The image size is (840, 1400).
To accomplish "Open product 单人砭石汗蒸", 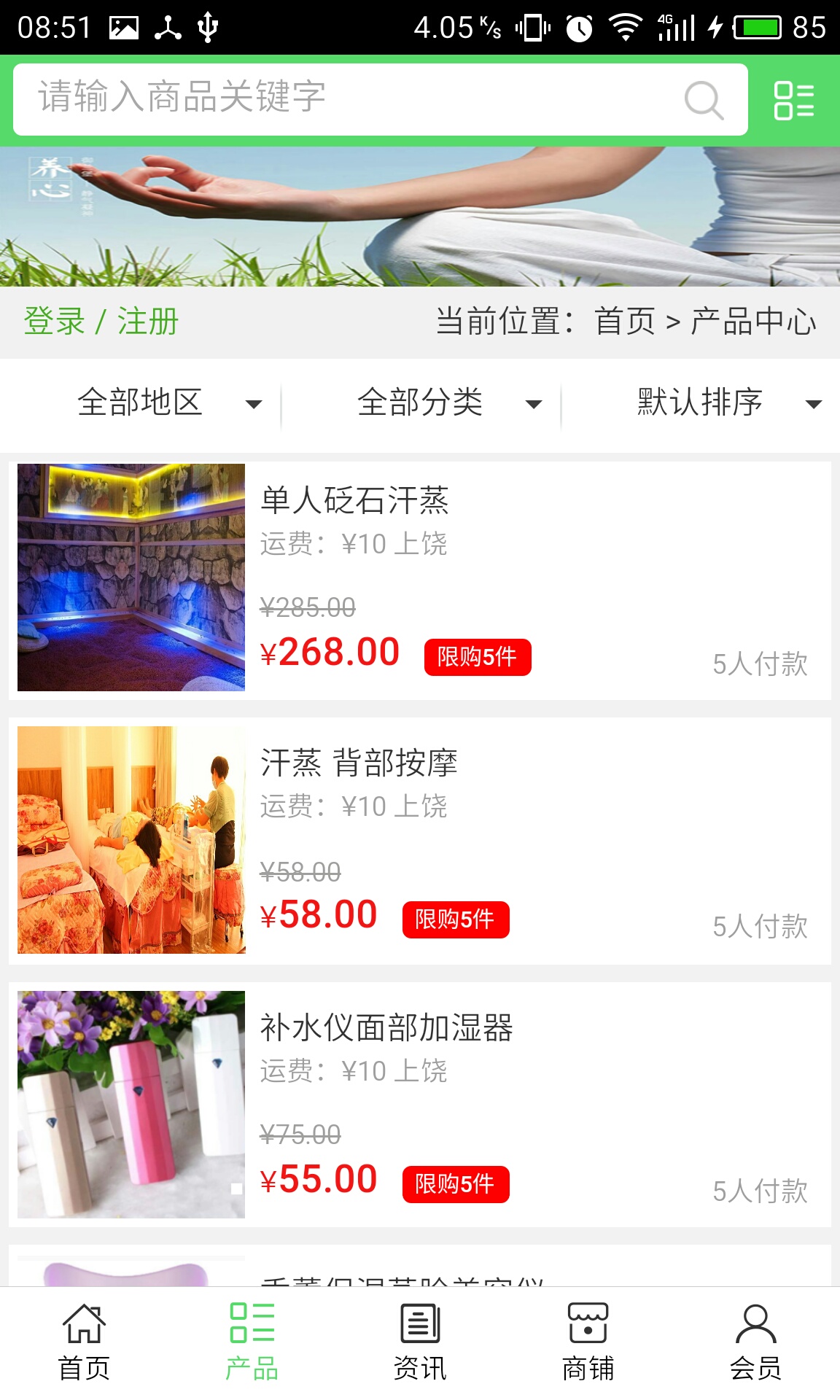I will point(354,501).
